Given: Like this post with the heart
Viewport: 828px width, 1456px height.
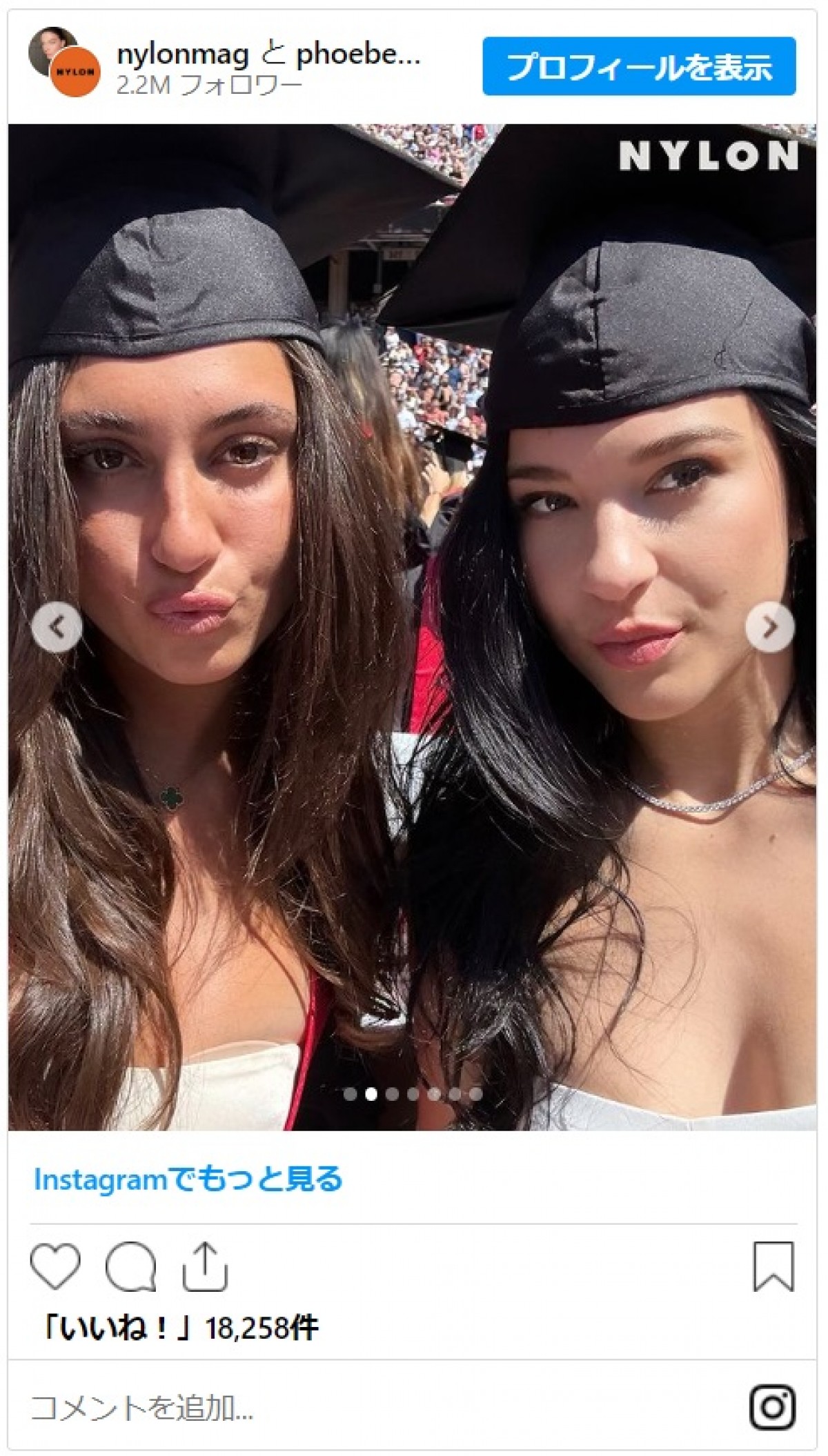Looking at the screenshot, I should 55,1266.
